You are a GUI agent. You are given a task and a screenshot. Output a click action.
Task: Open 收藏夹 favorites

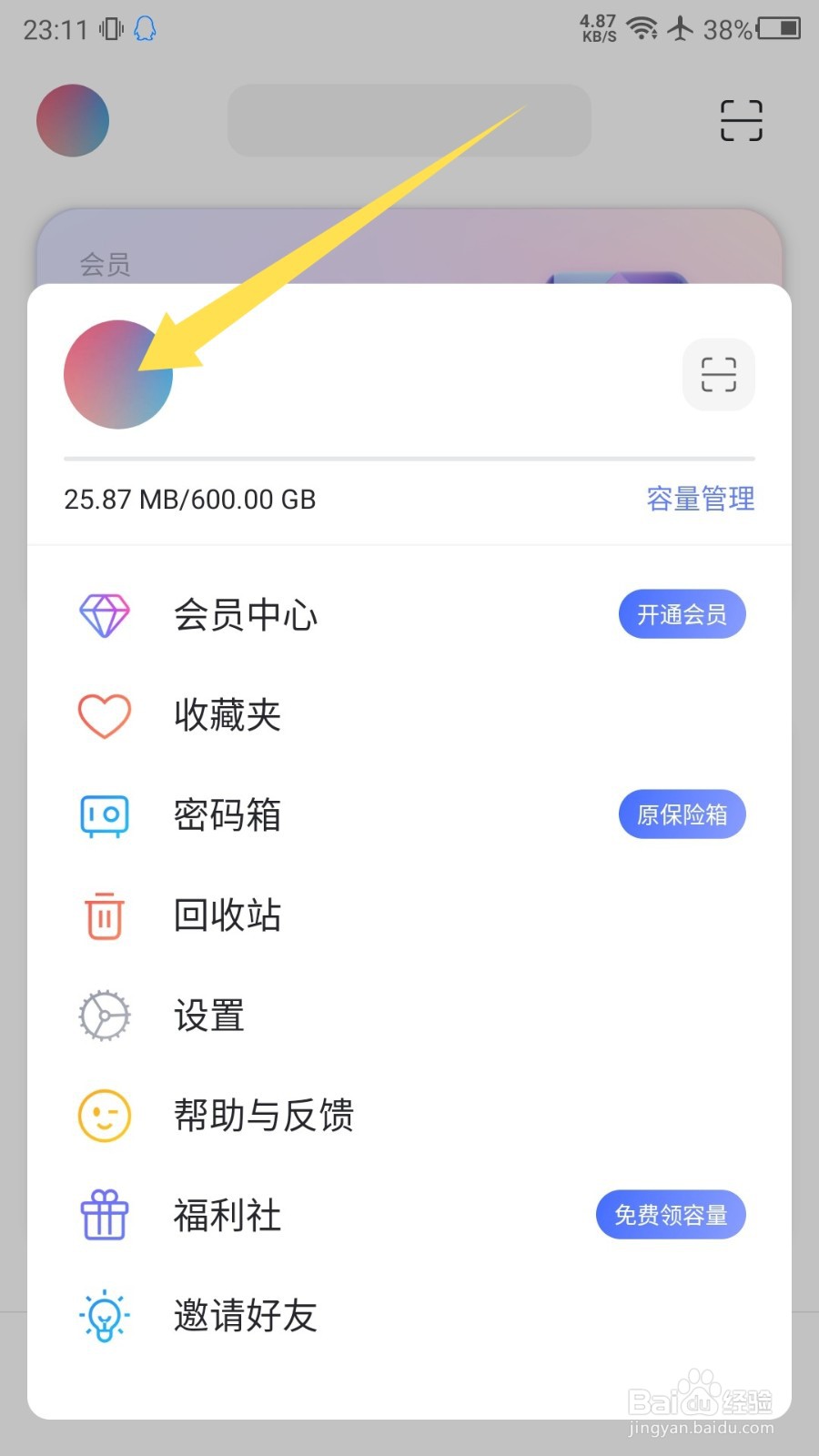409,715
